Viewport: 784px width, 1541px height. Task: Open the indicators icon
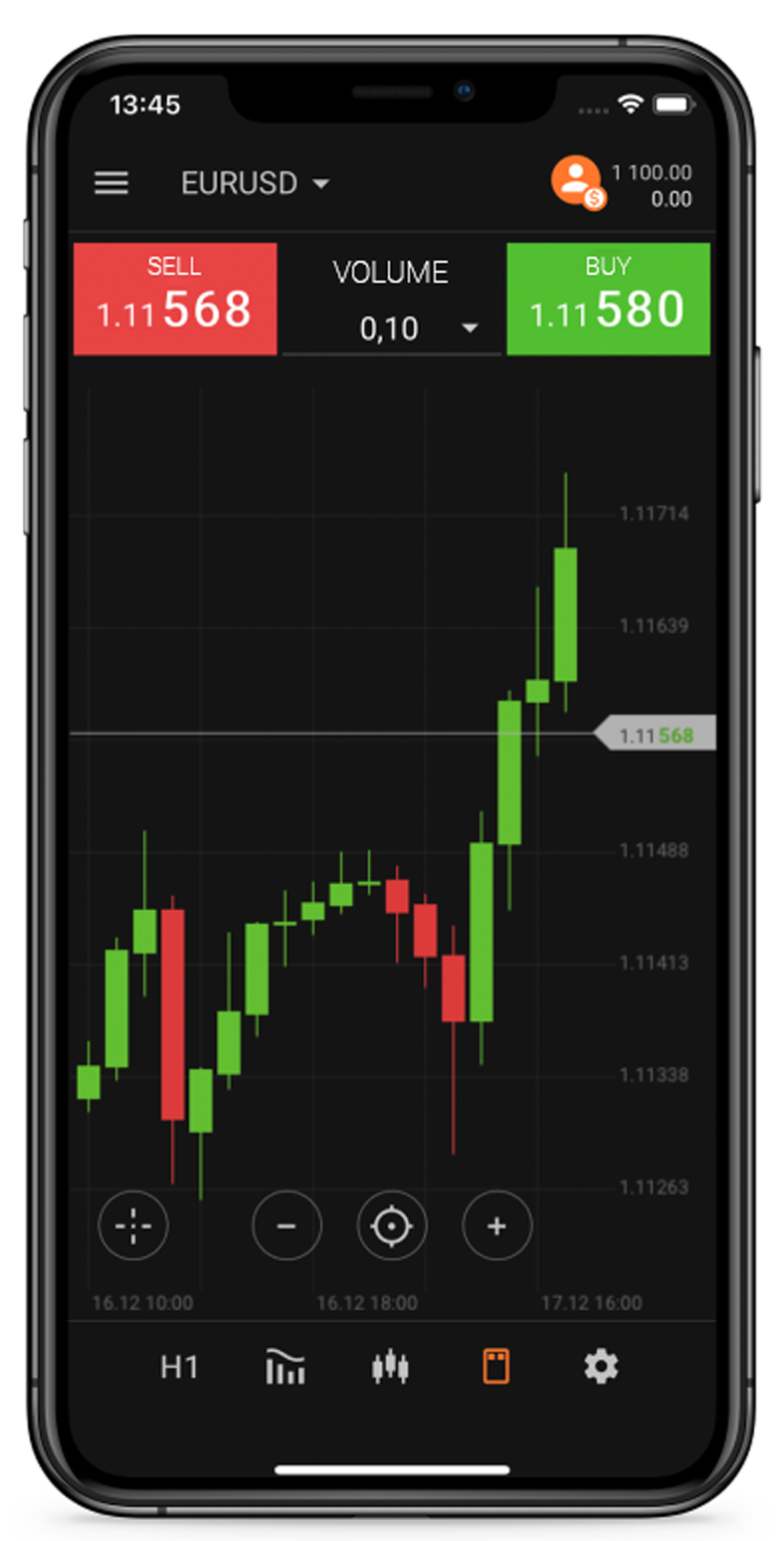pyautogui.click(x=286, y=1367)
